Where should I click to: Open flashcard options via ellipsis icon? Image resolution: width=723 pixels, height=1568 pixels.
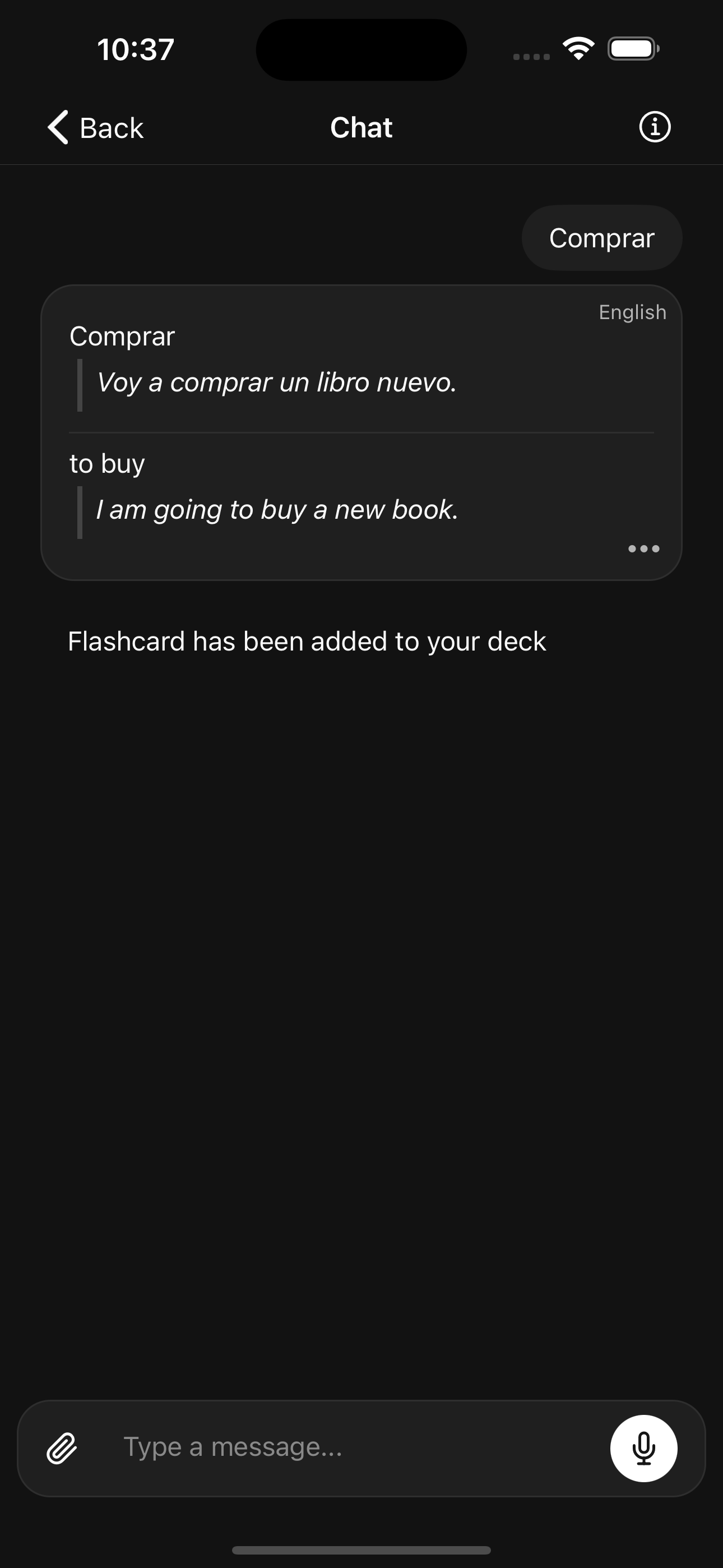[643, 548]
